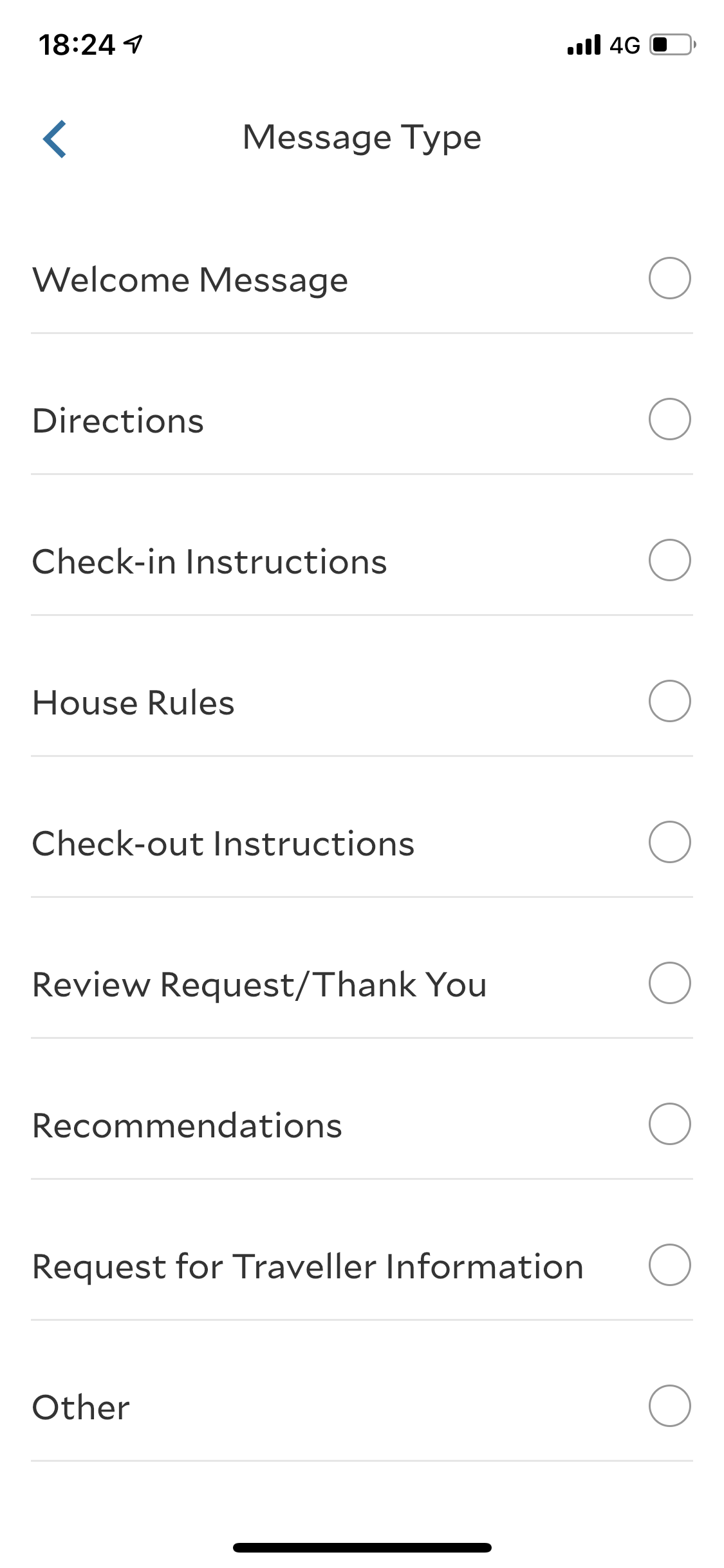Select House Rules message type
724x1568 pixels.
[669, 702]
